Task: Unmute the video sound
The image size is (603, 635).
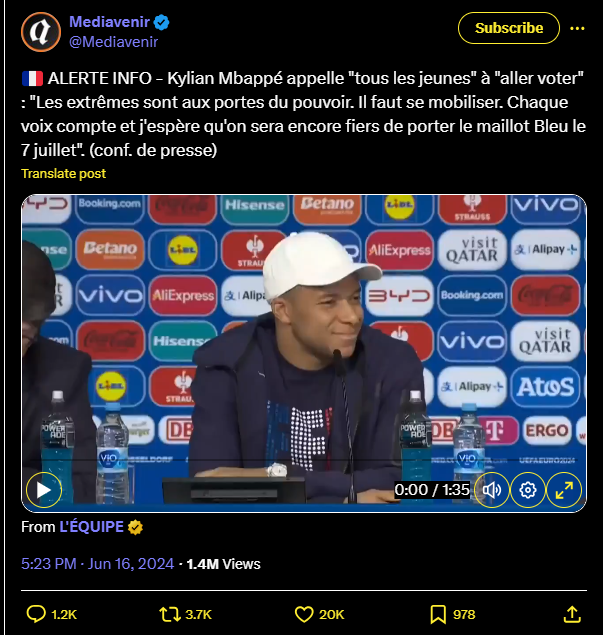Action: coord(491,490)
